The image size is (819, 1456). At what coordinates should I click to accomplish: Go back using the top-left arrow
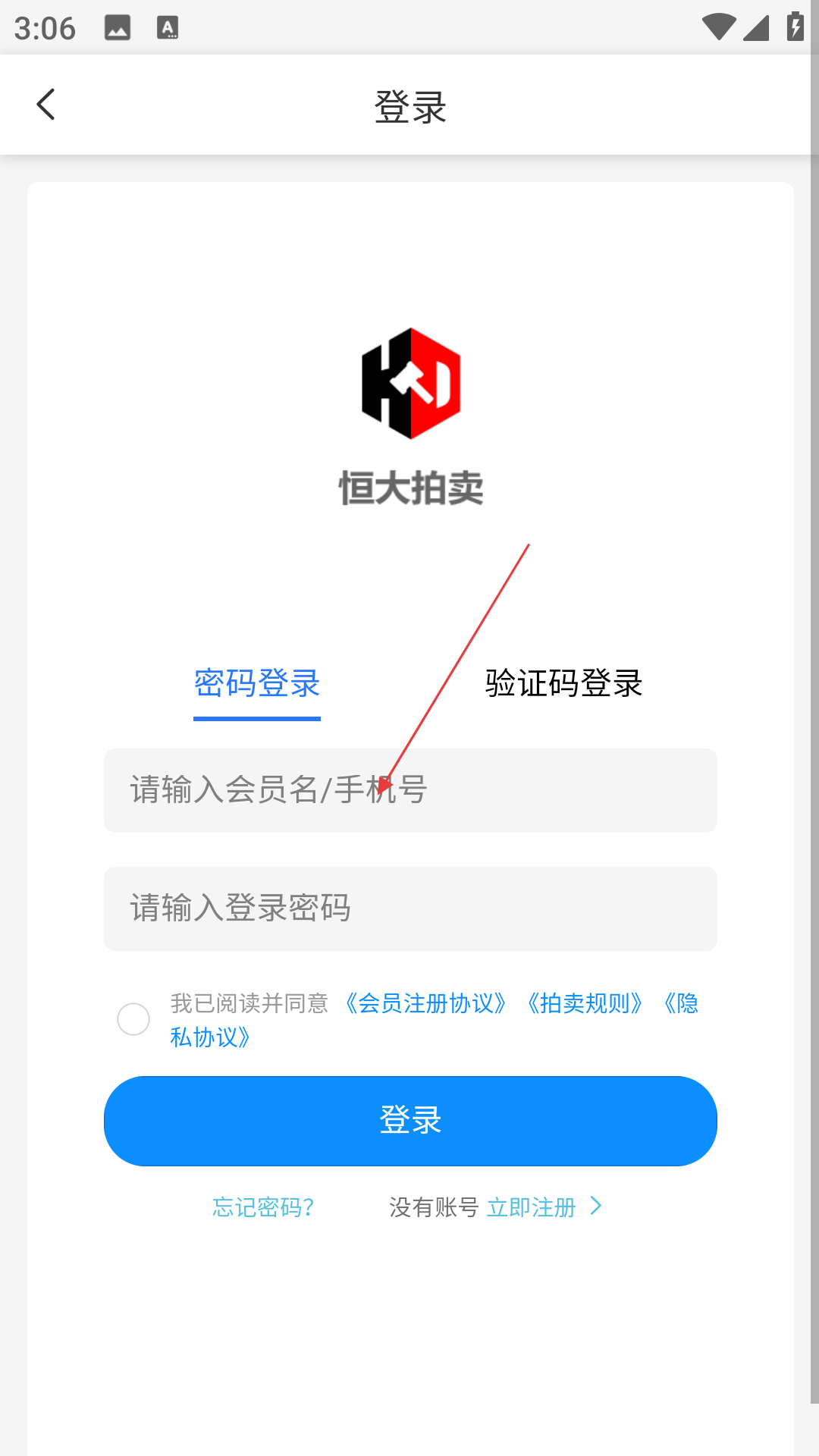pos(45,105)
